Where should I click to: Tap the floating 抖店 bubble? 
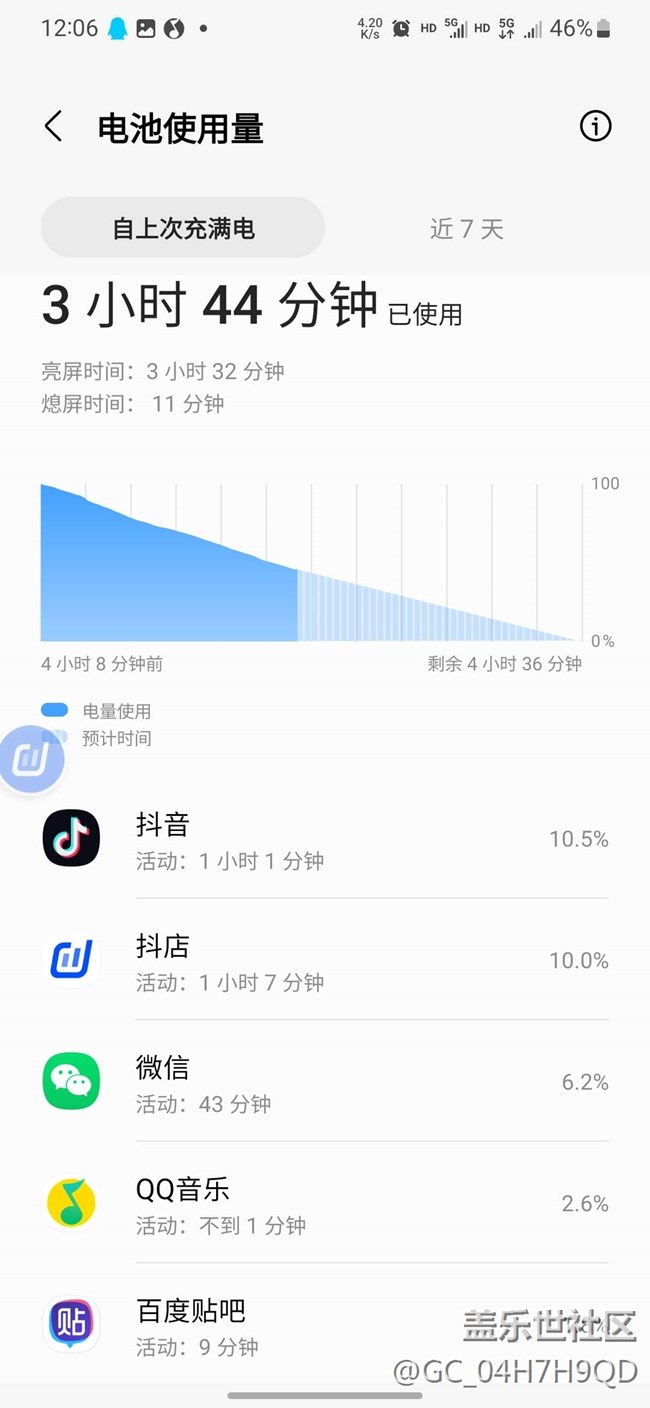[x=30, y=760]
